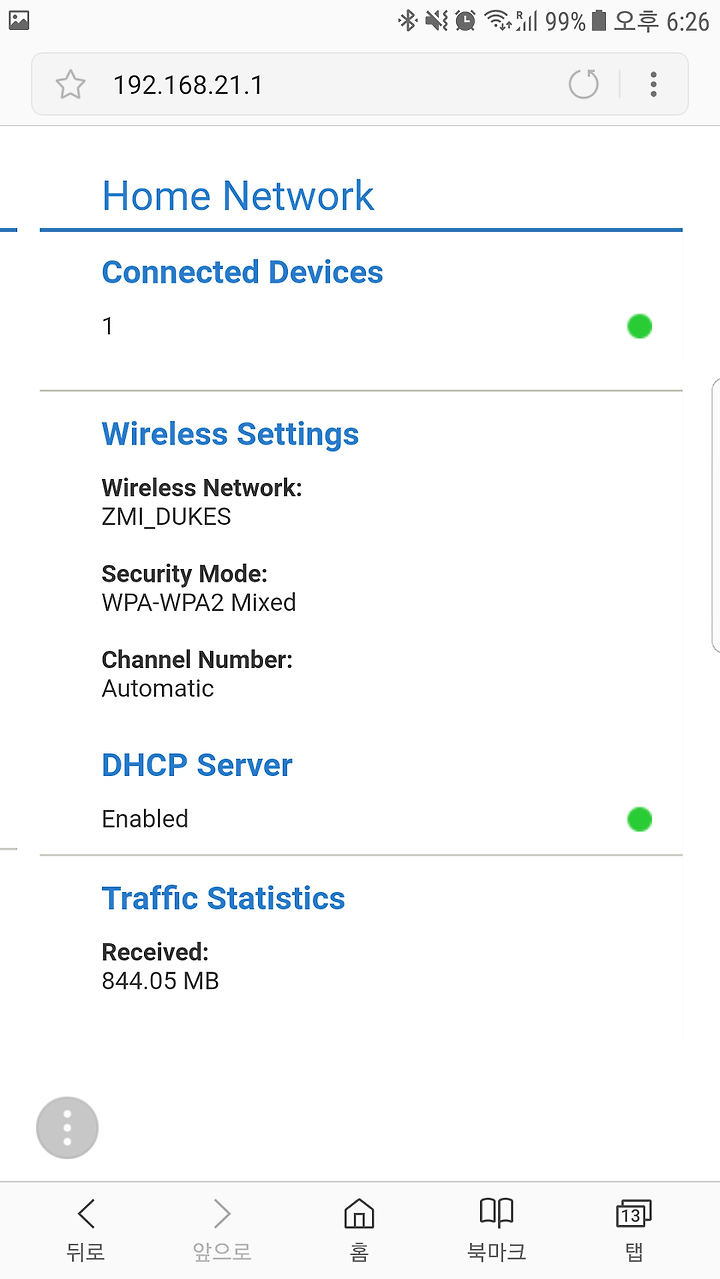Open the DHCP Server section

click(197, 765)
